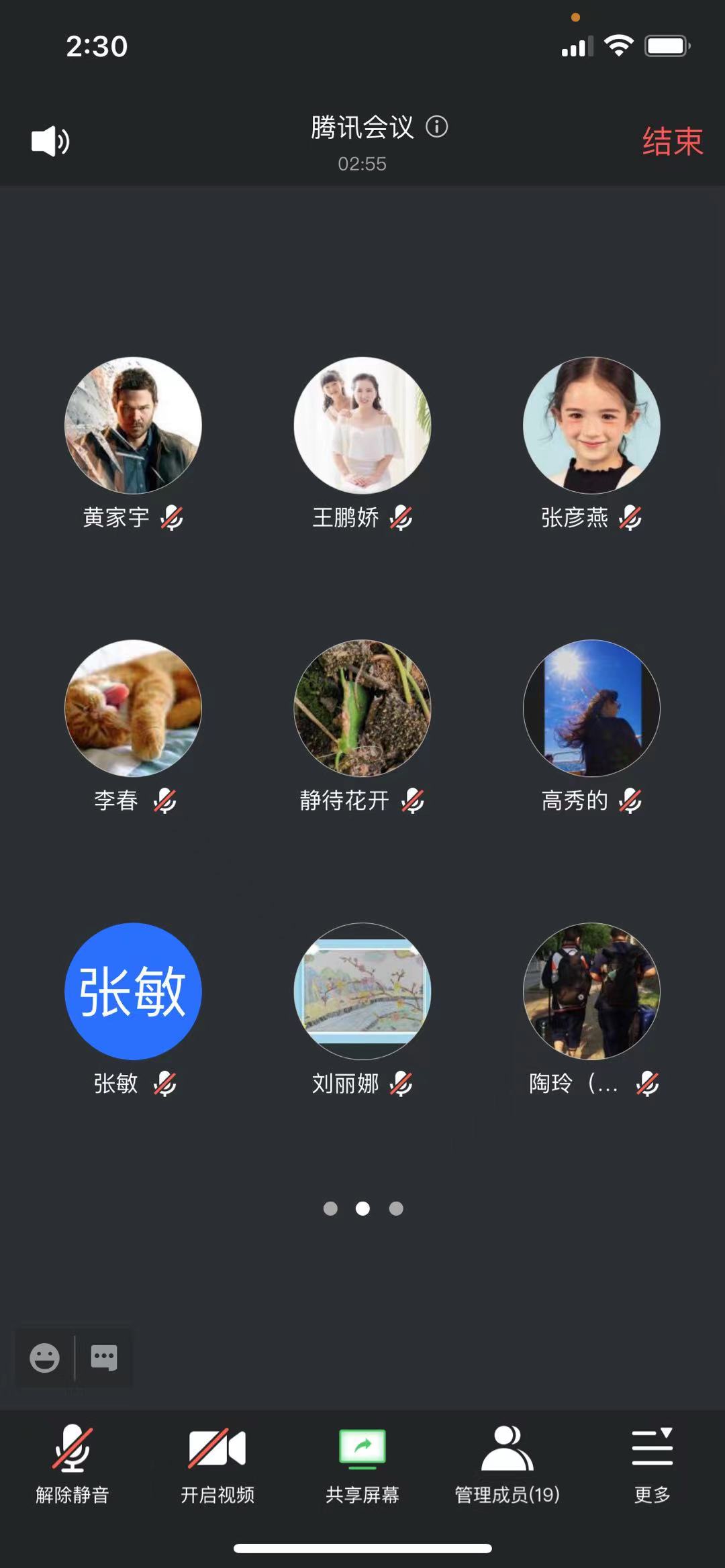The image size is (725, 1568).
Task: End the meeting with 结束
Action: [672, 142]
